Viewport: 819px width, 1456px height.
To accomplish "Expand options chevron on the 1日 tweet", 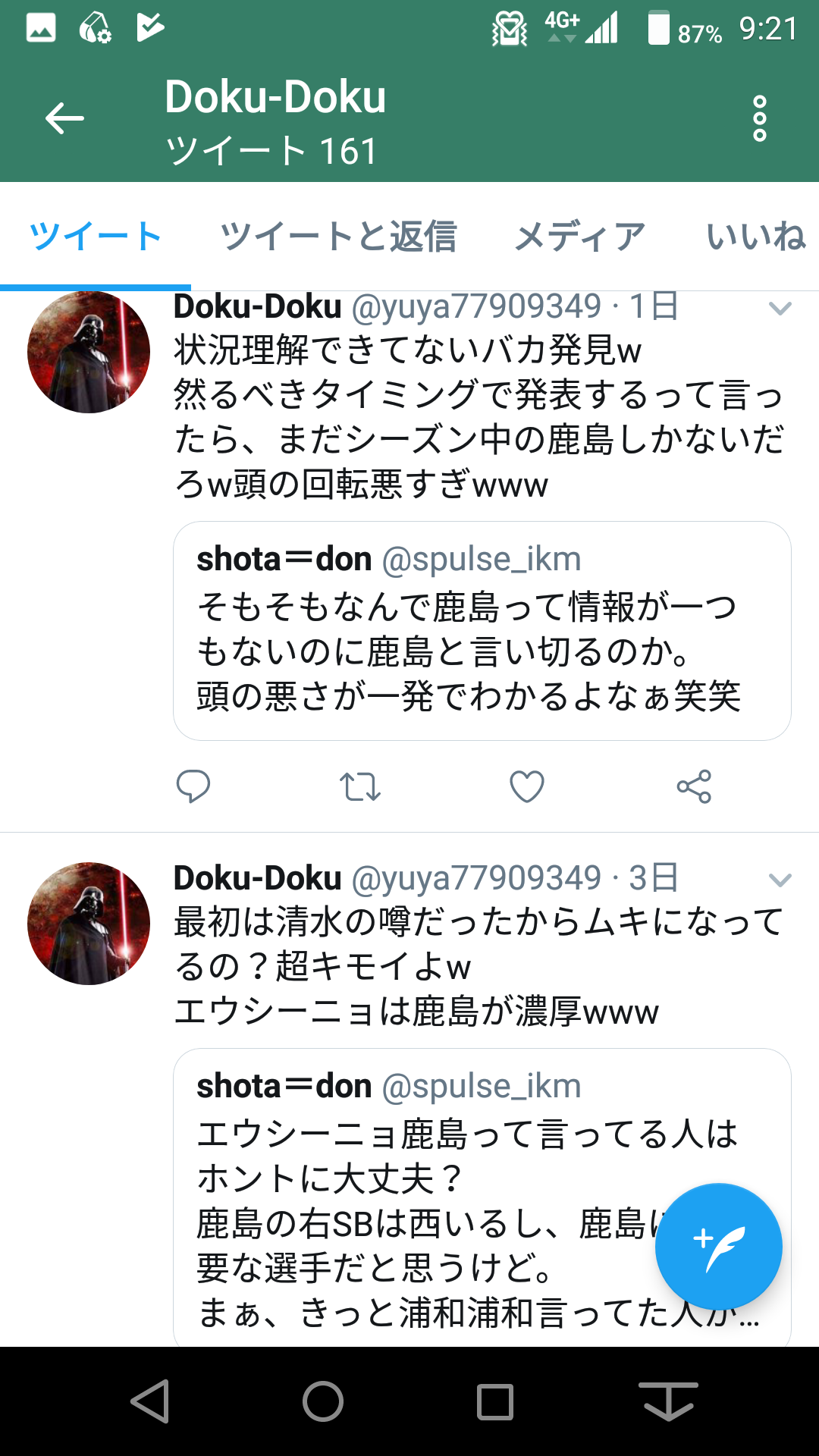I will [x=780, y=308].
